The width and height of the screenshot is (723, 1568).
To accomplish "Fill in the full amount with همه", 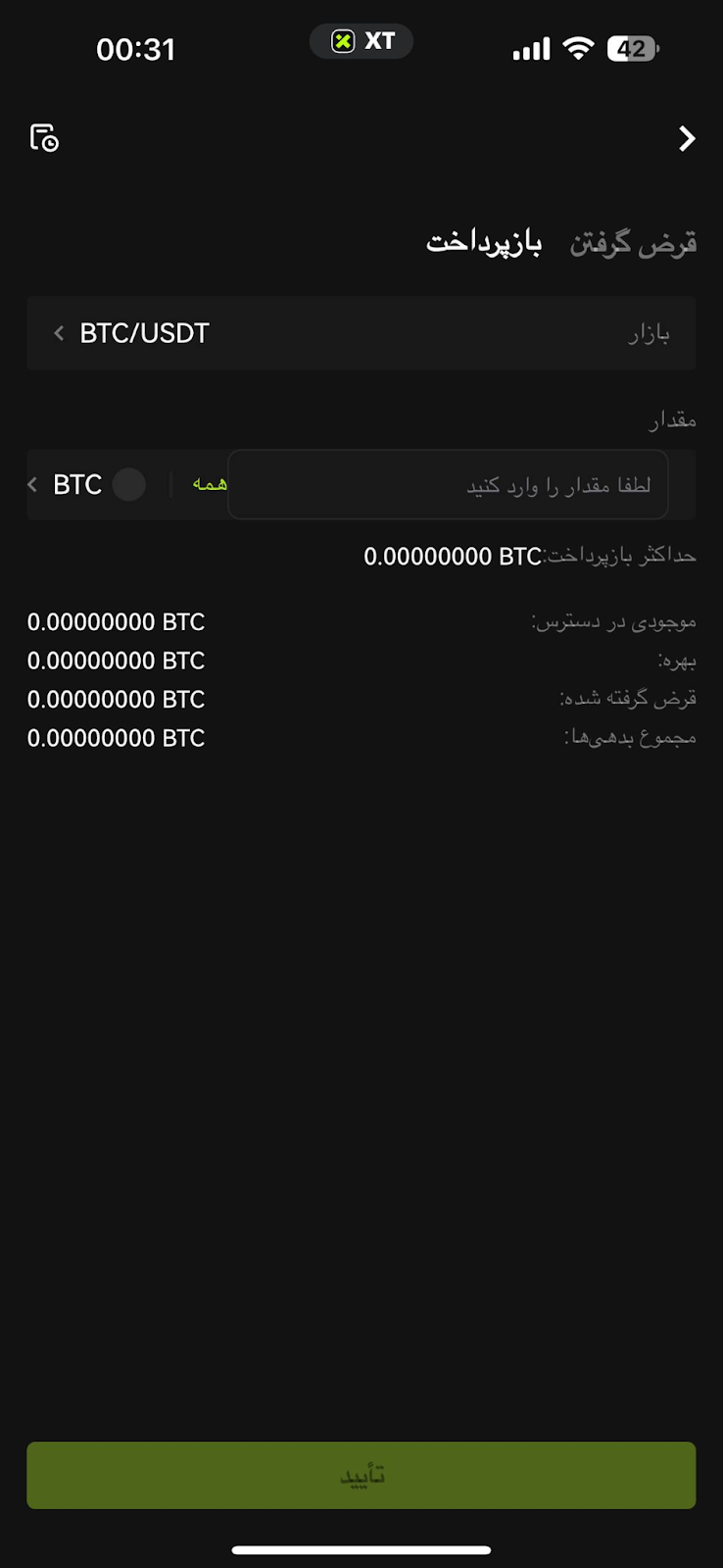I will 210,484.
